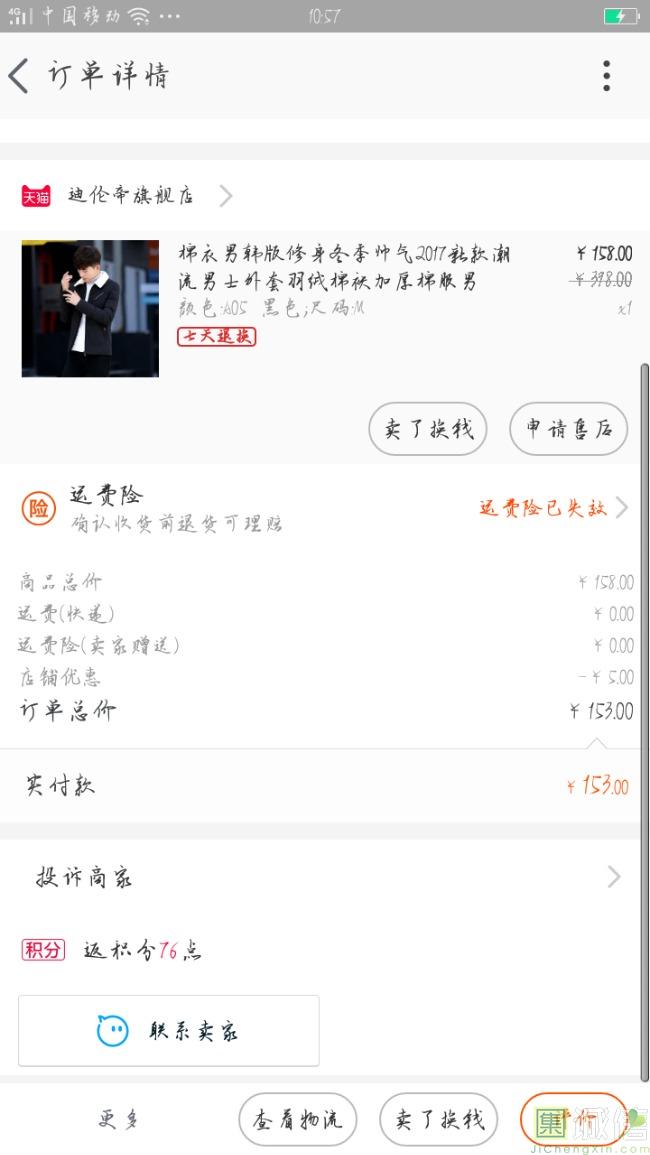This screenshot has width=650, height=1155.
Task: Tap 申请售后 to request after-sales service
Action: pyautogui.click(x=568, y=429)
